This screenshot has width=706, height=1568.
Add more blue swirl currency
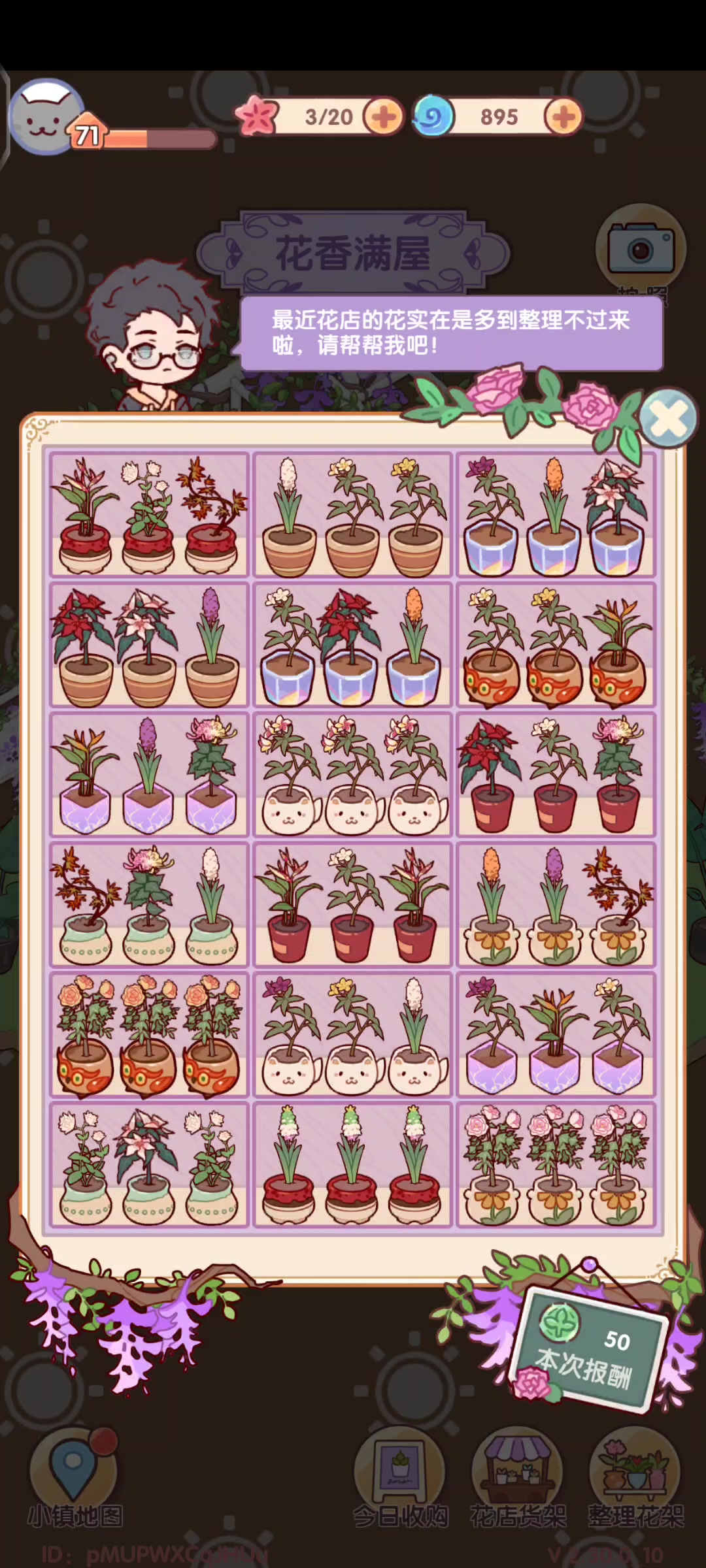point(563,117)
